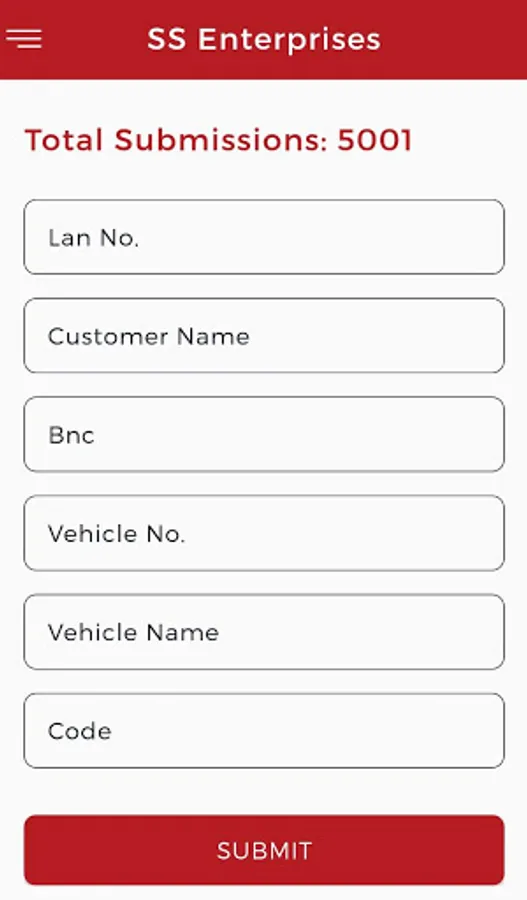Tap the Lan No. field
The height and width of the screenshot is (900, 527).
tap(264, 237)
